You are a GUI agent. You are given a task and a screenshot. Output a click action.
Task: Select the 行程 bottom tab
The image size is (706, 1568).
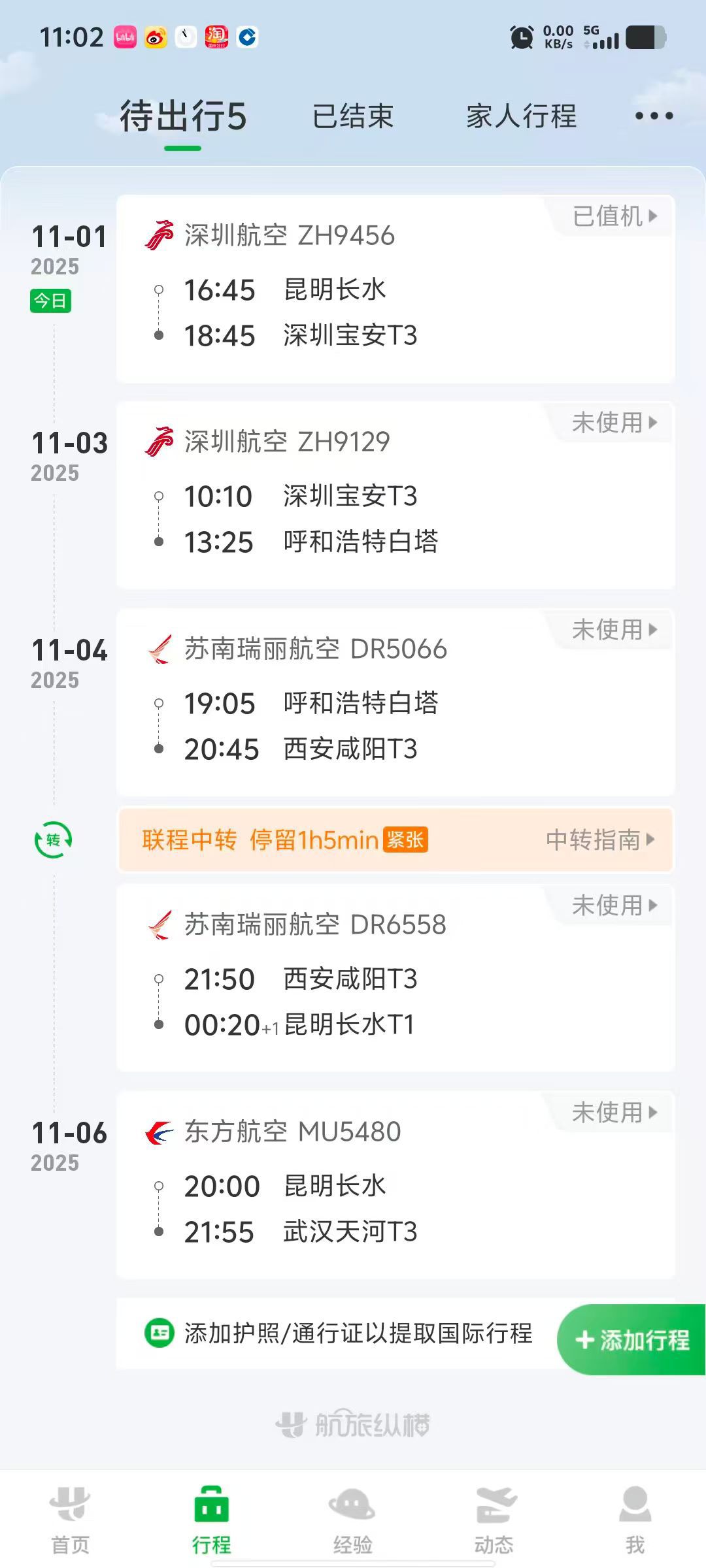[212, 1520]
